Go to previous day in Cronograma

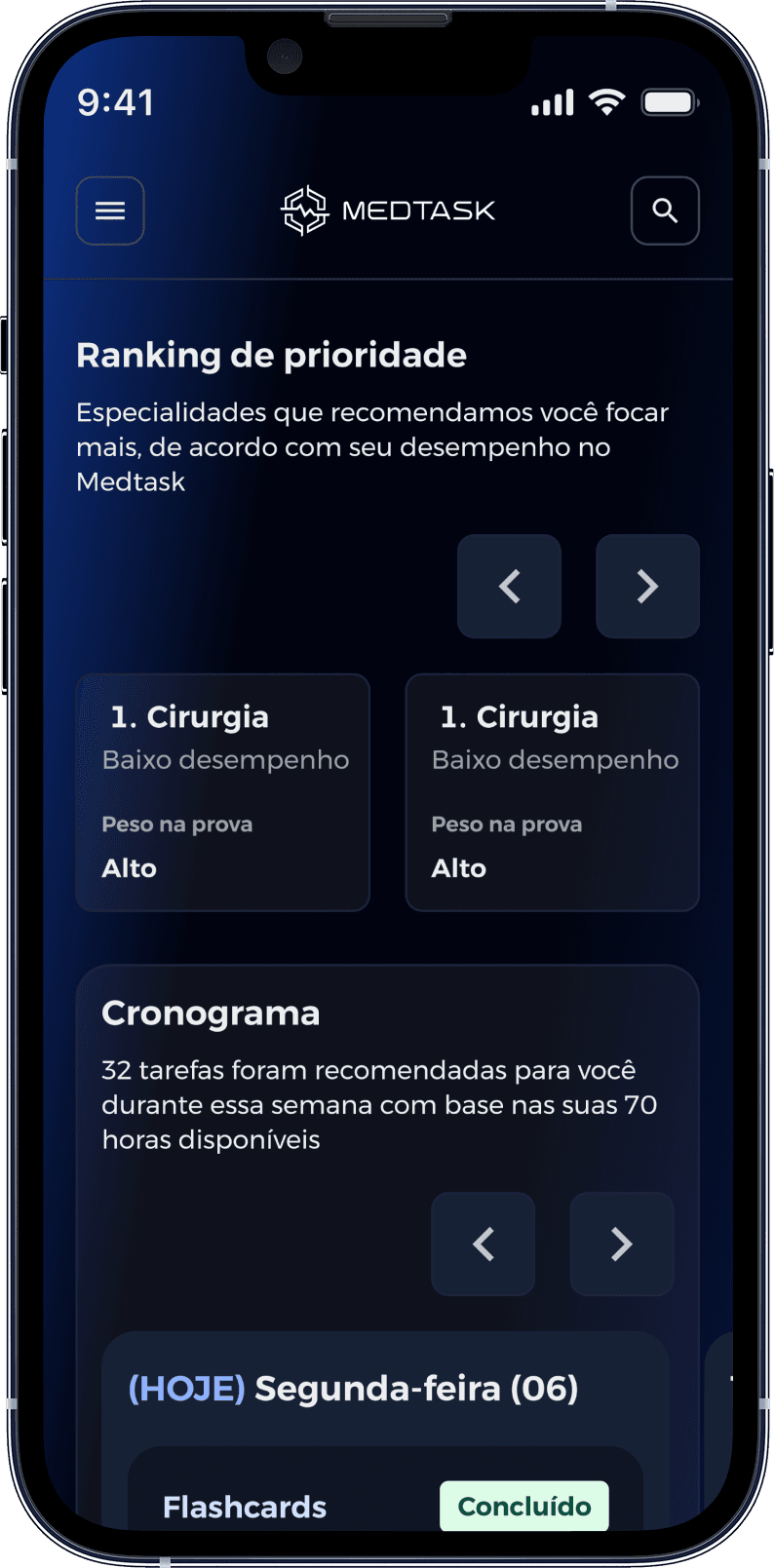point(484,1243)
